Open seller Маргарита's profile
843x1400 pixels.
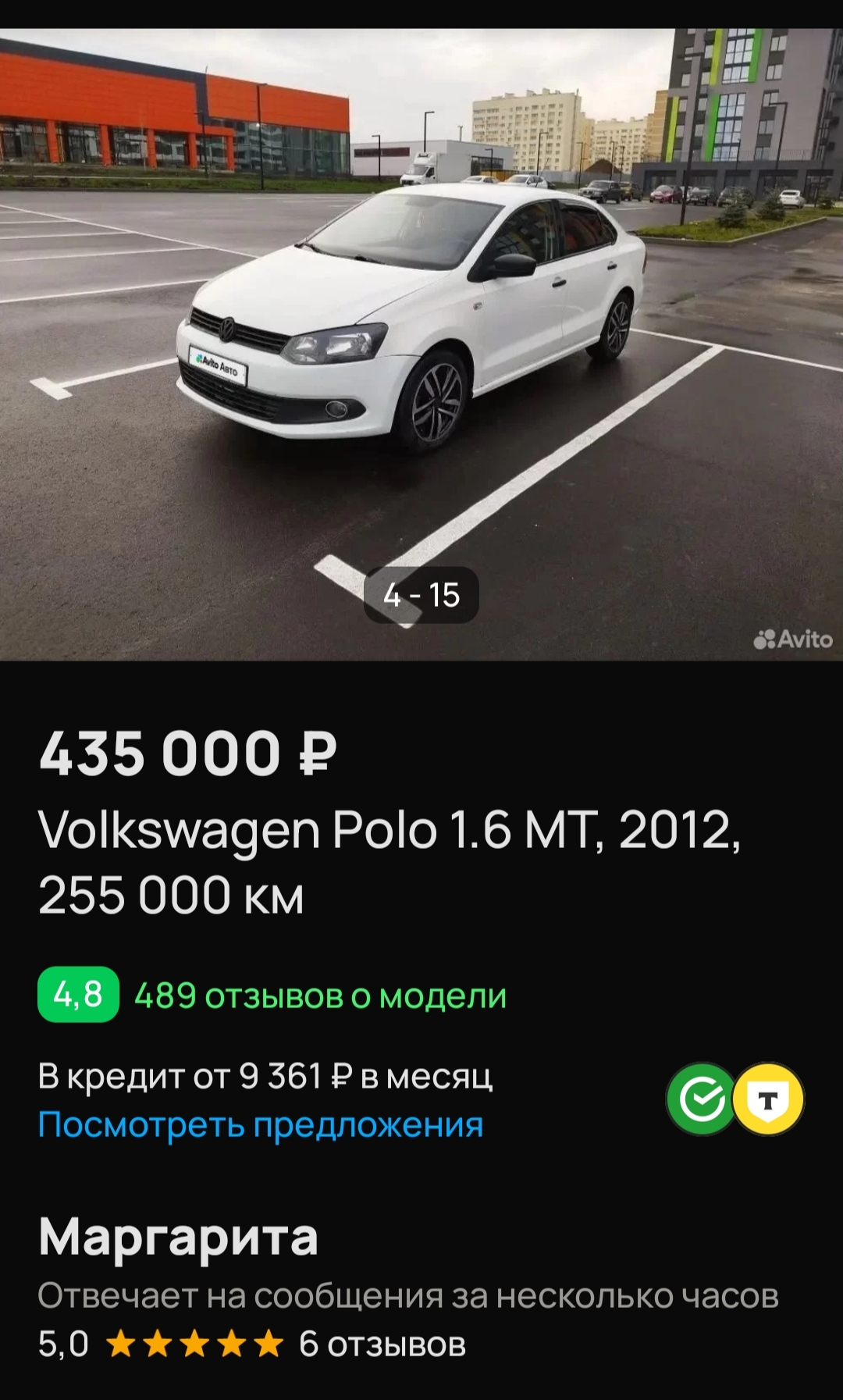pos(179,1238)
